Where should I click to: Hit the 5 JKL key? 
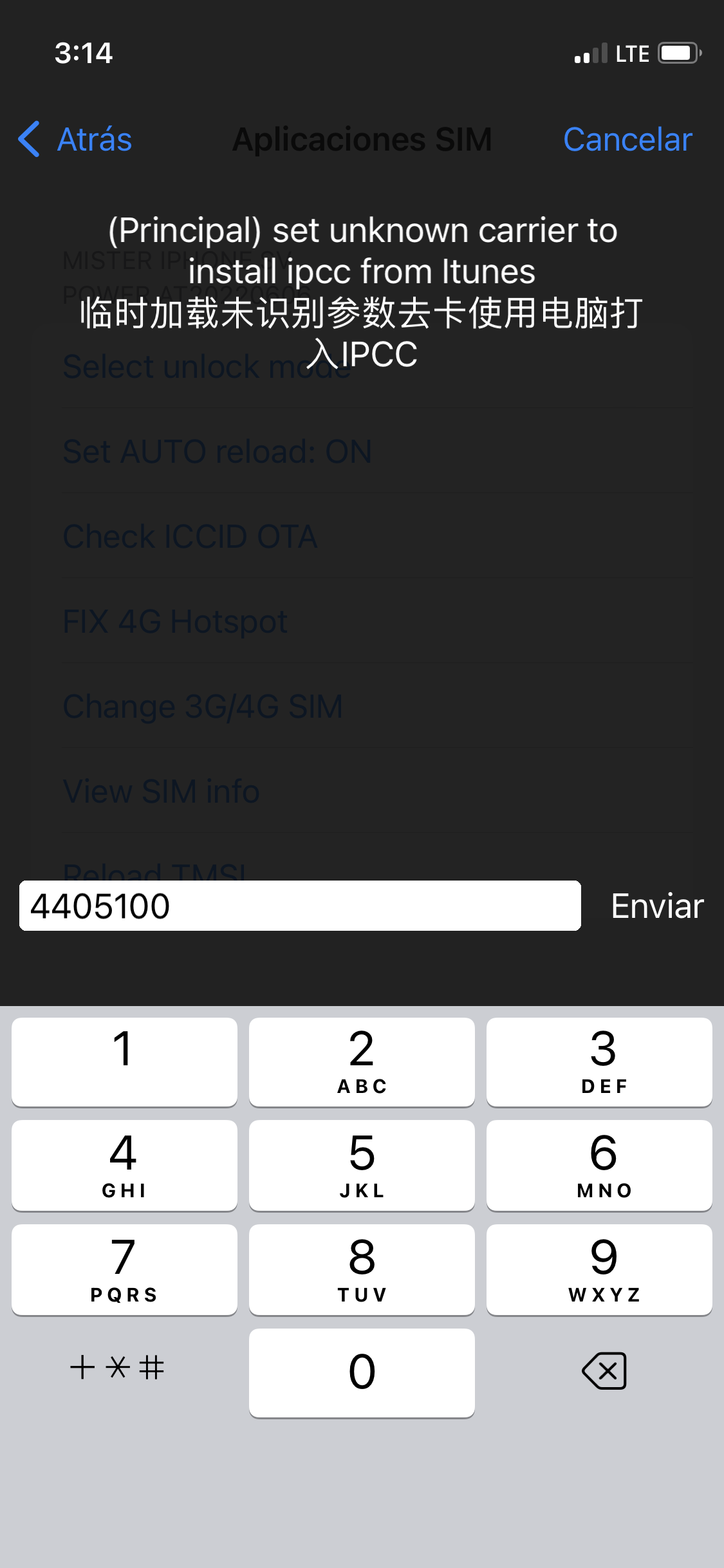click(x=362, y=1165)
